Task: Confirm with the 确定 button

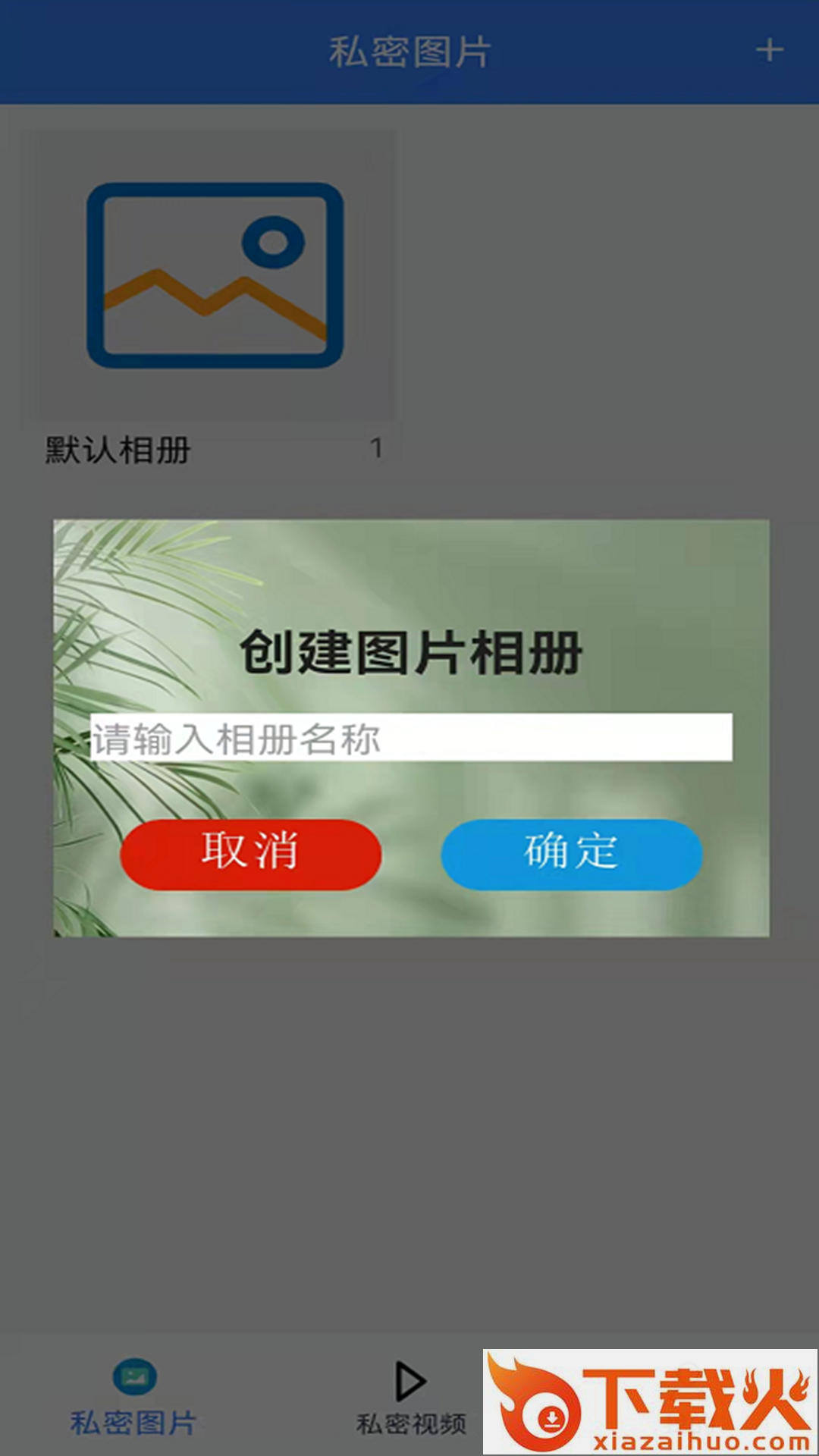Action: click(572, 854)
